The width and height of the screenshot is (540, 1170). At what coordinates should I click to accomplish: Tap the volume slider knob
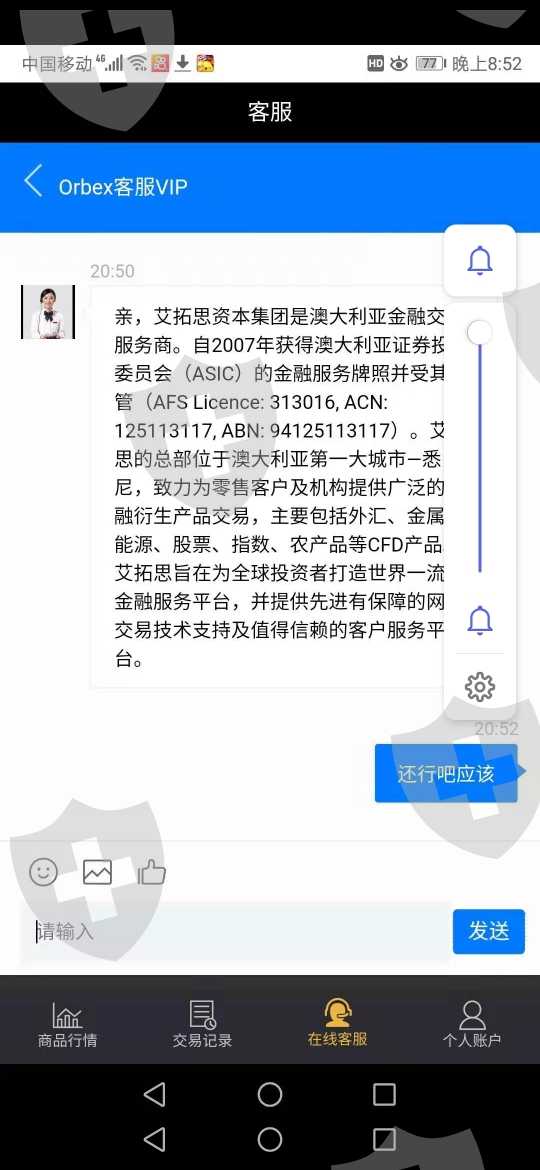[x=480, y=332]
